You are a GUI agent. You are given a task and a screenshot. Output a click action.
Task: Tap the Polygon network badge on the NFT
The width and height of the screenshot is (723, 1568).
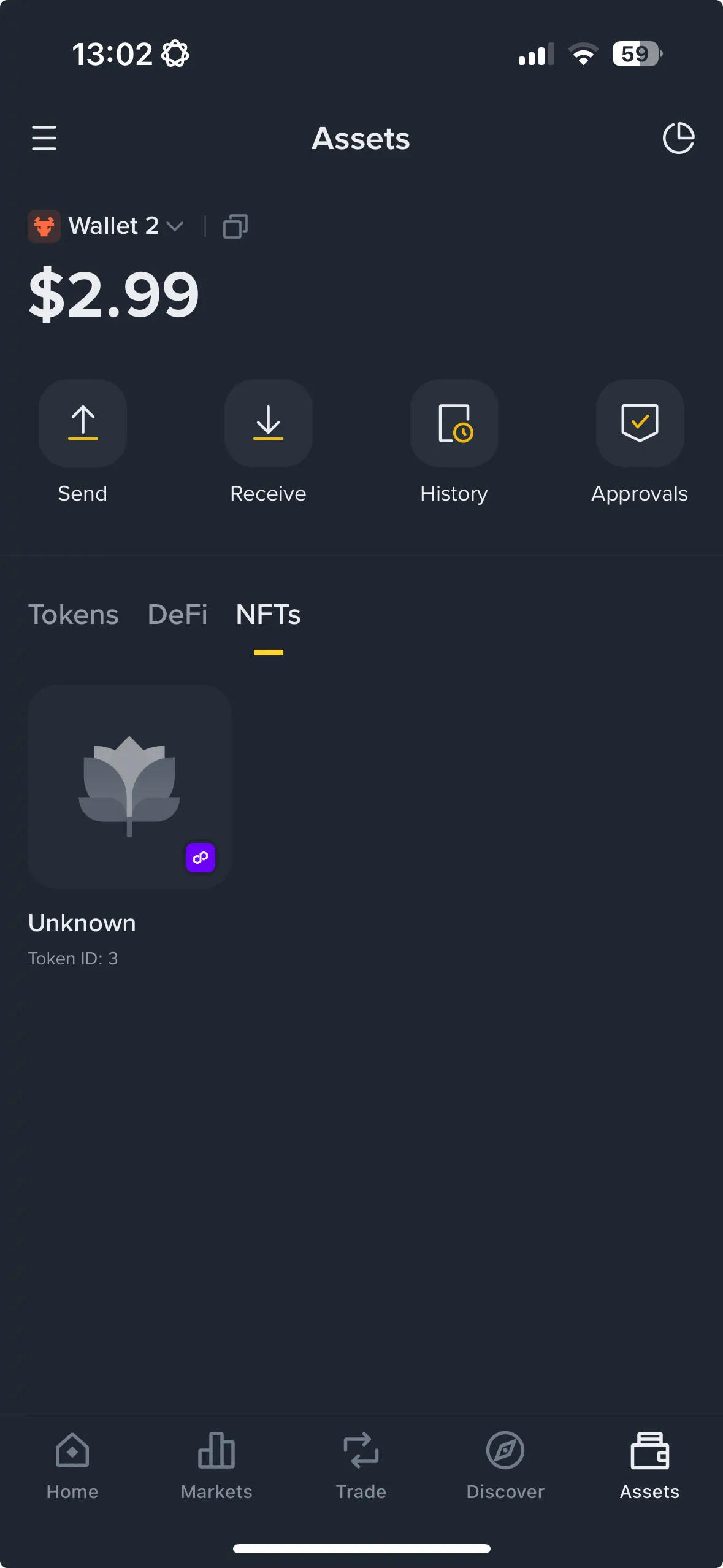(x=201, y=858)
